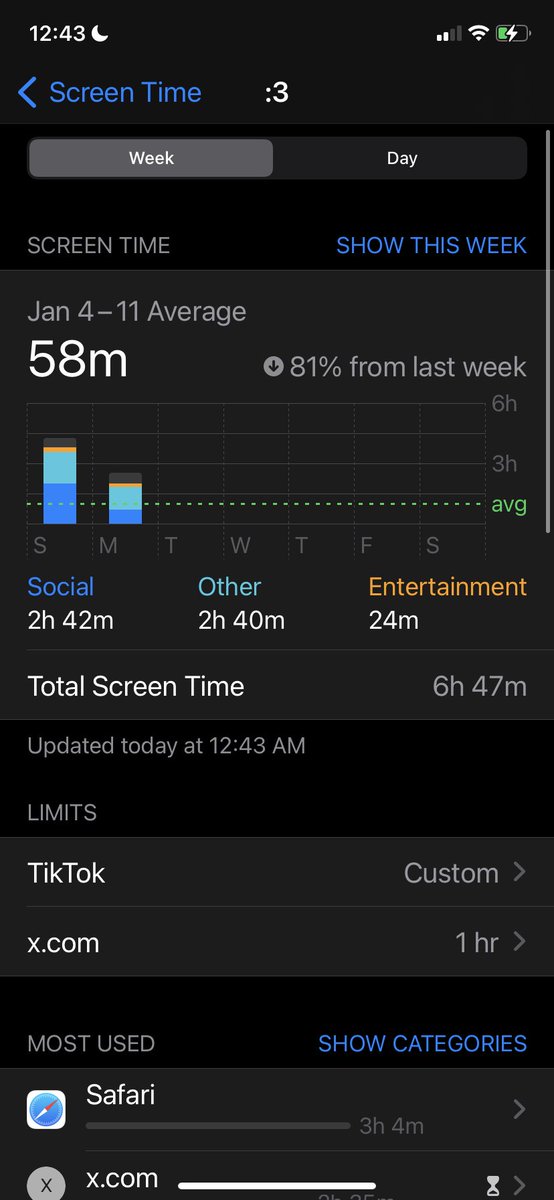Open the TikTok limit settings

click(277, 873)
